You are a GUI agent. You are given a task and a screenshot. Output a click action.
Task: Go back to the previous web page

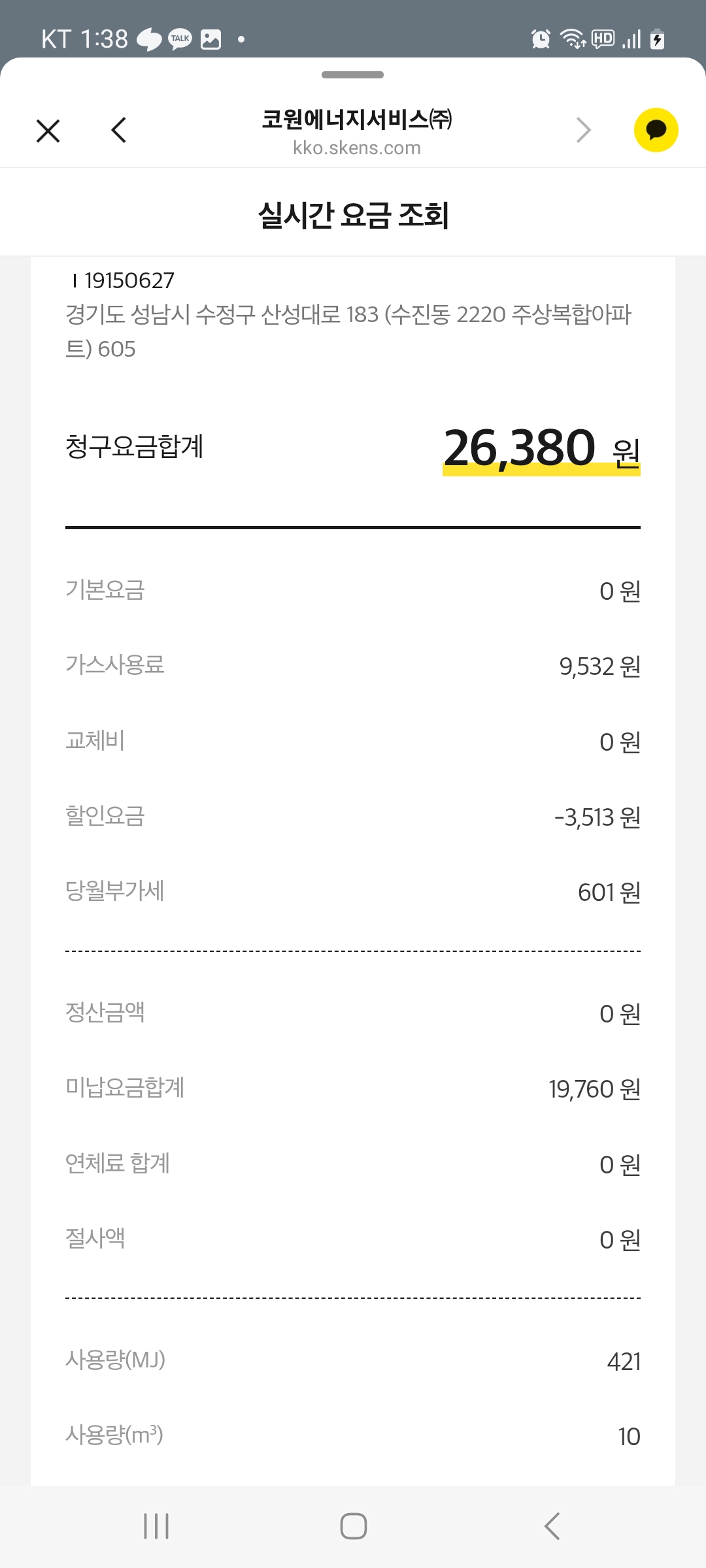click(118, 130)
